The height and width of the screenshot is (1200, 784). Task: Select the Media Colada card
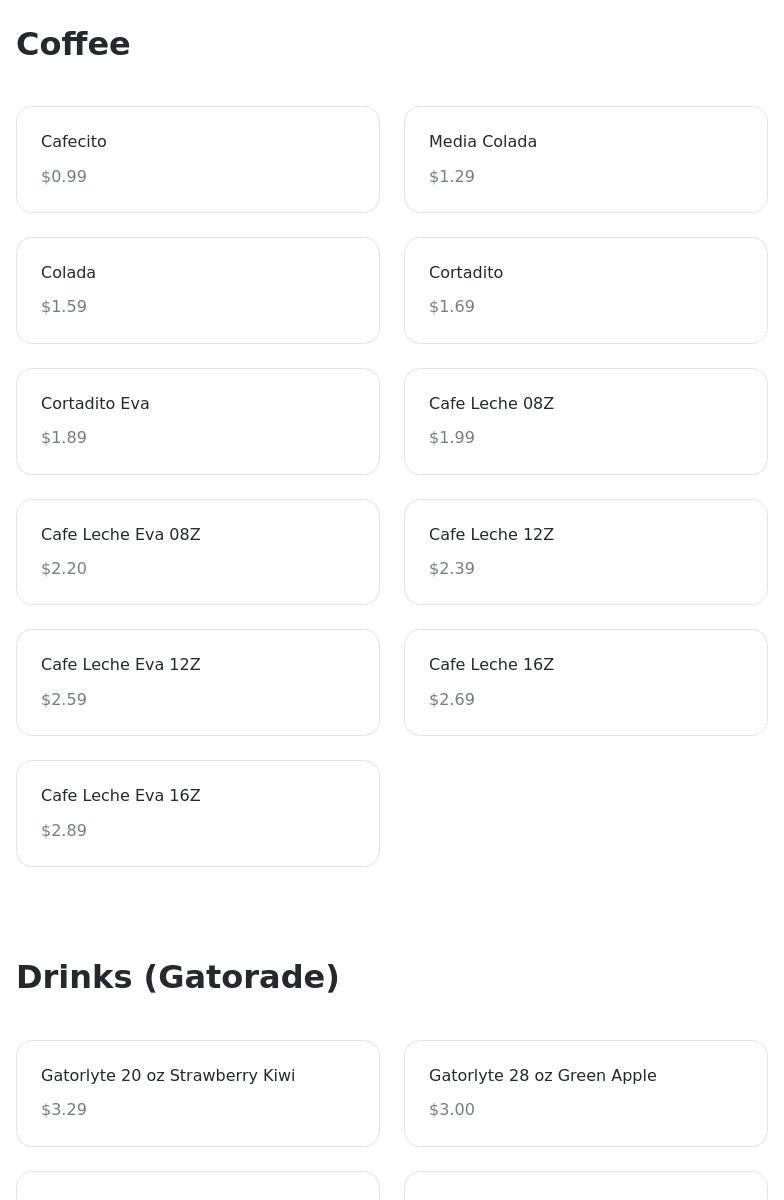point(586,159)
